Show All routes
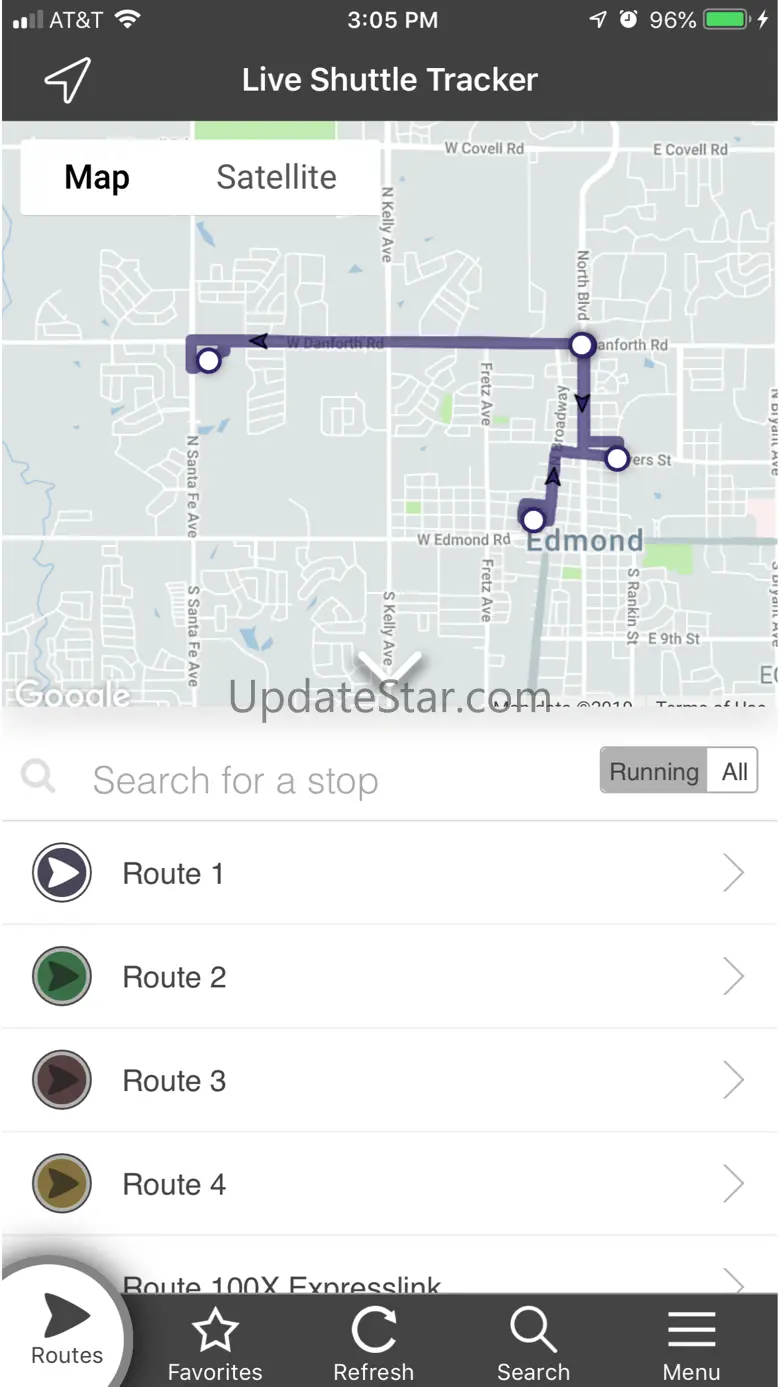Screen dimensions: 780x1387 pos(735,772)
